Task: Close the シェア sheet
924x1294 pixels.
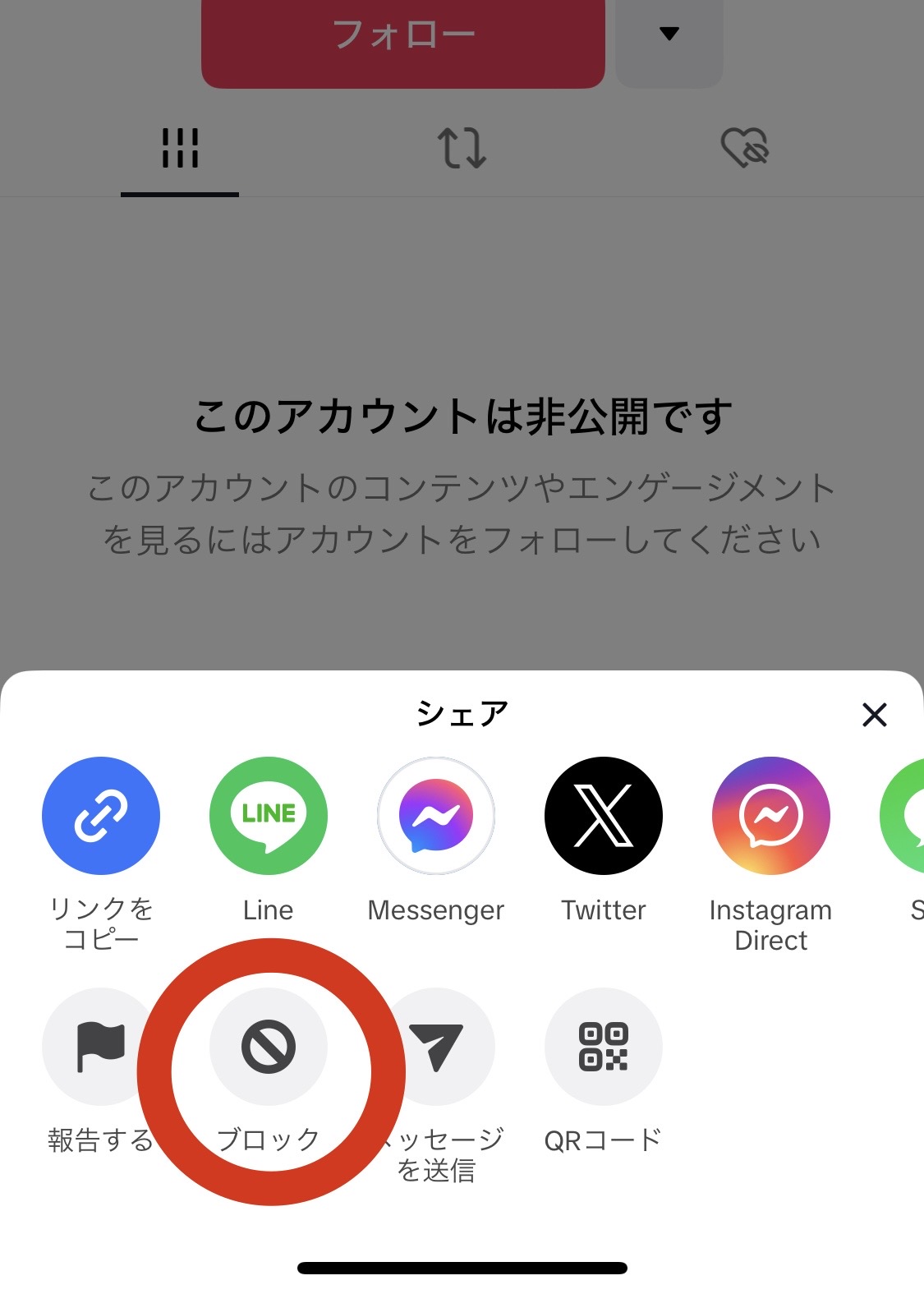Action: coord(874,715)
